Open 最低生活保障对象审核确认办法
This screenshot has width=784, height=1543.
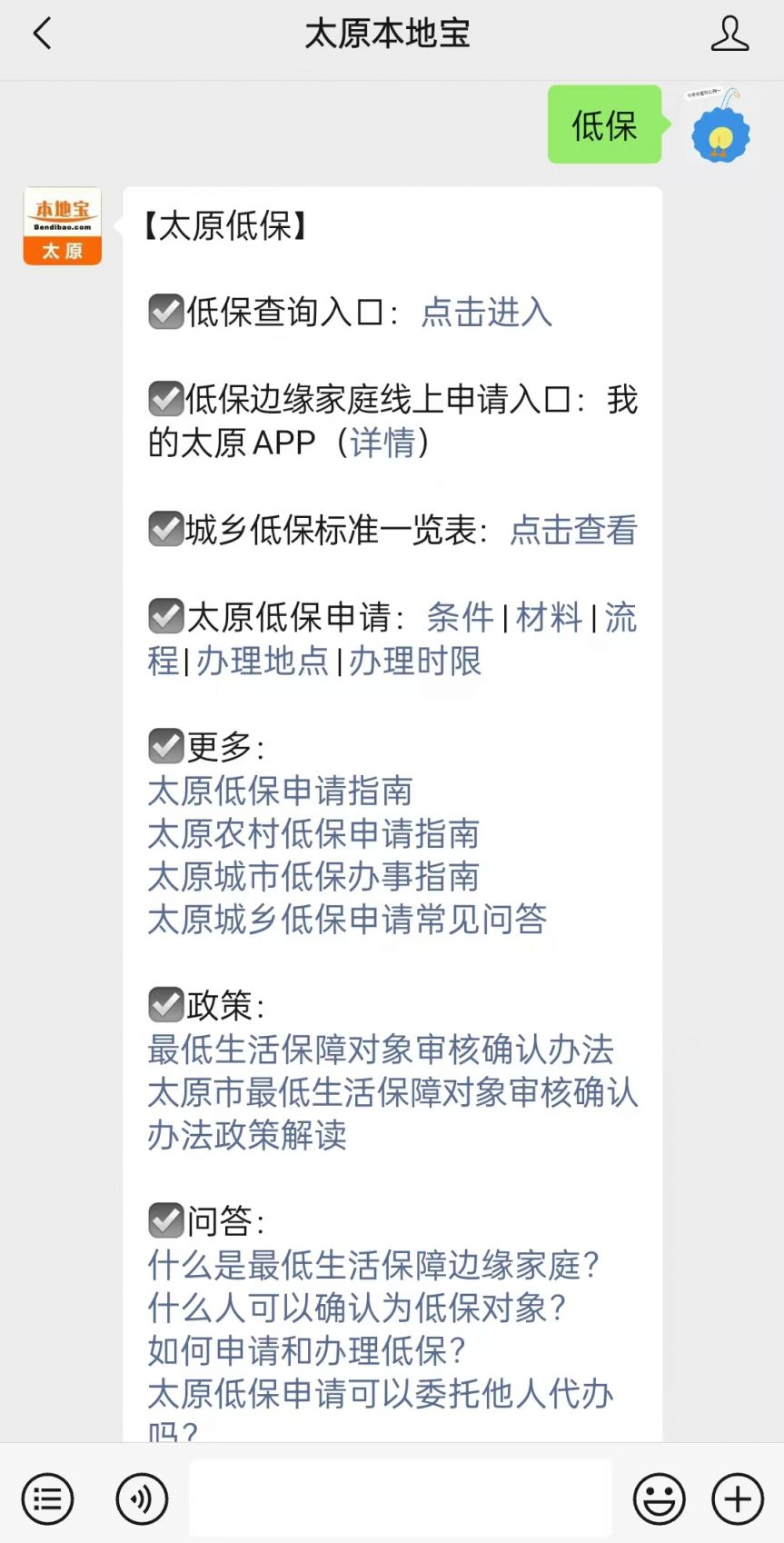click(x=381, y=1050)
